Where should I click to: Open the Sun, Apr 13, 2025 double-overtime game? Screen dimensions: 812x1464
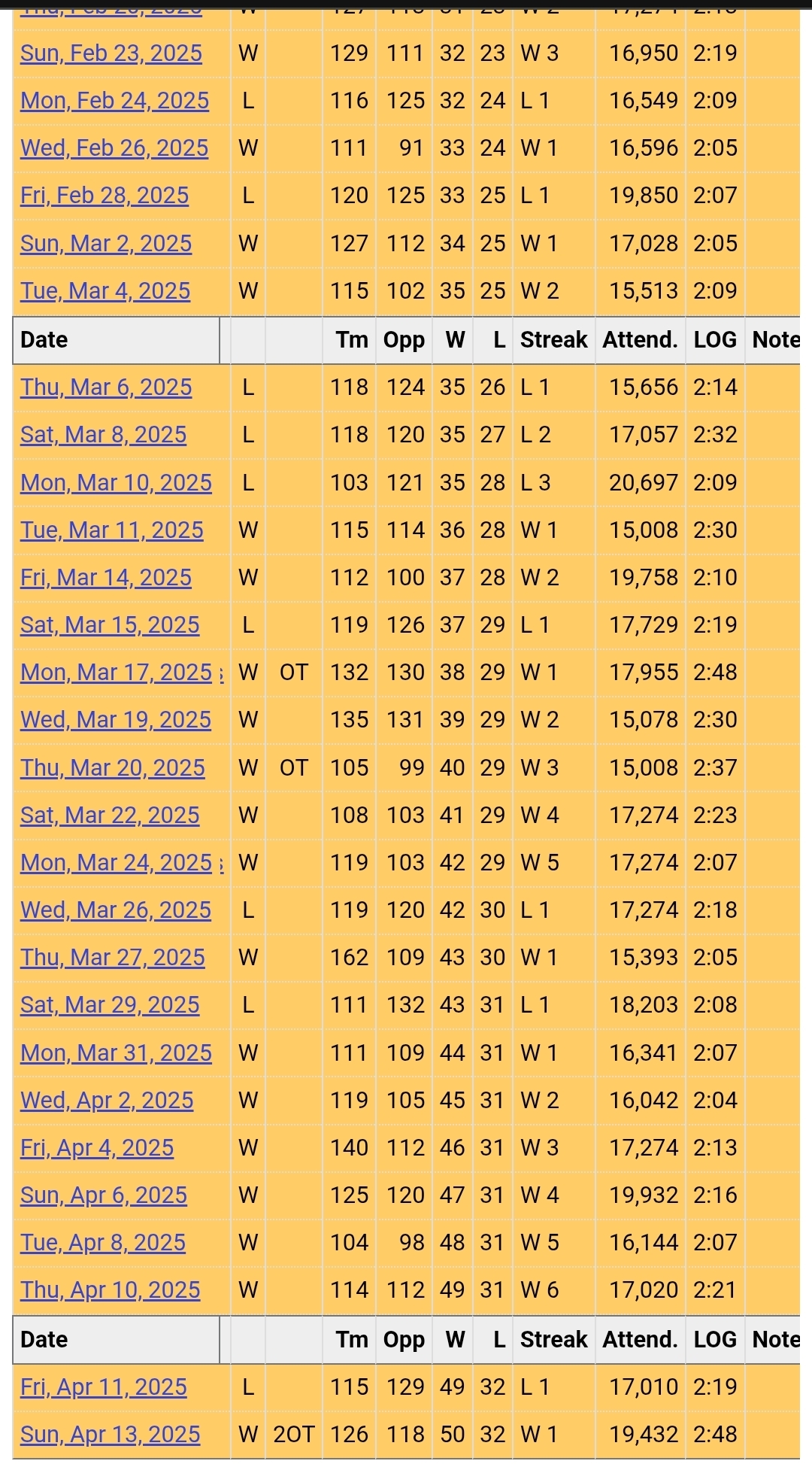coord(111,1435)
